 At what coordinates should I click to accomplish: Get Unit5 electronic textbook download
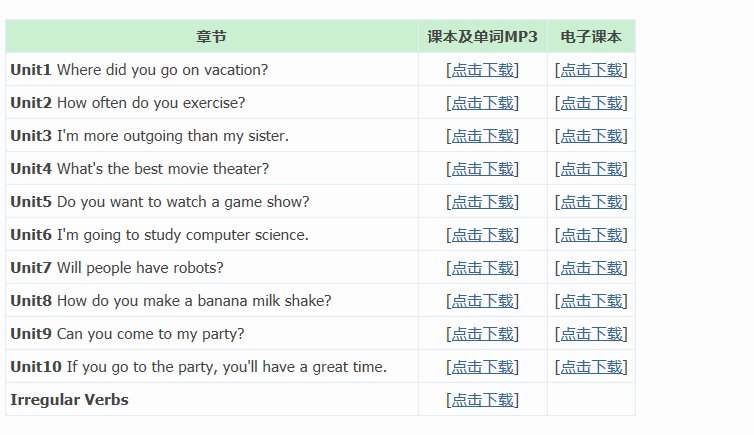tap(591, 202)
